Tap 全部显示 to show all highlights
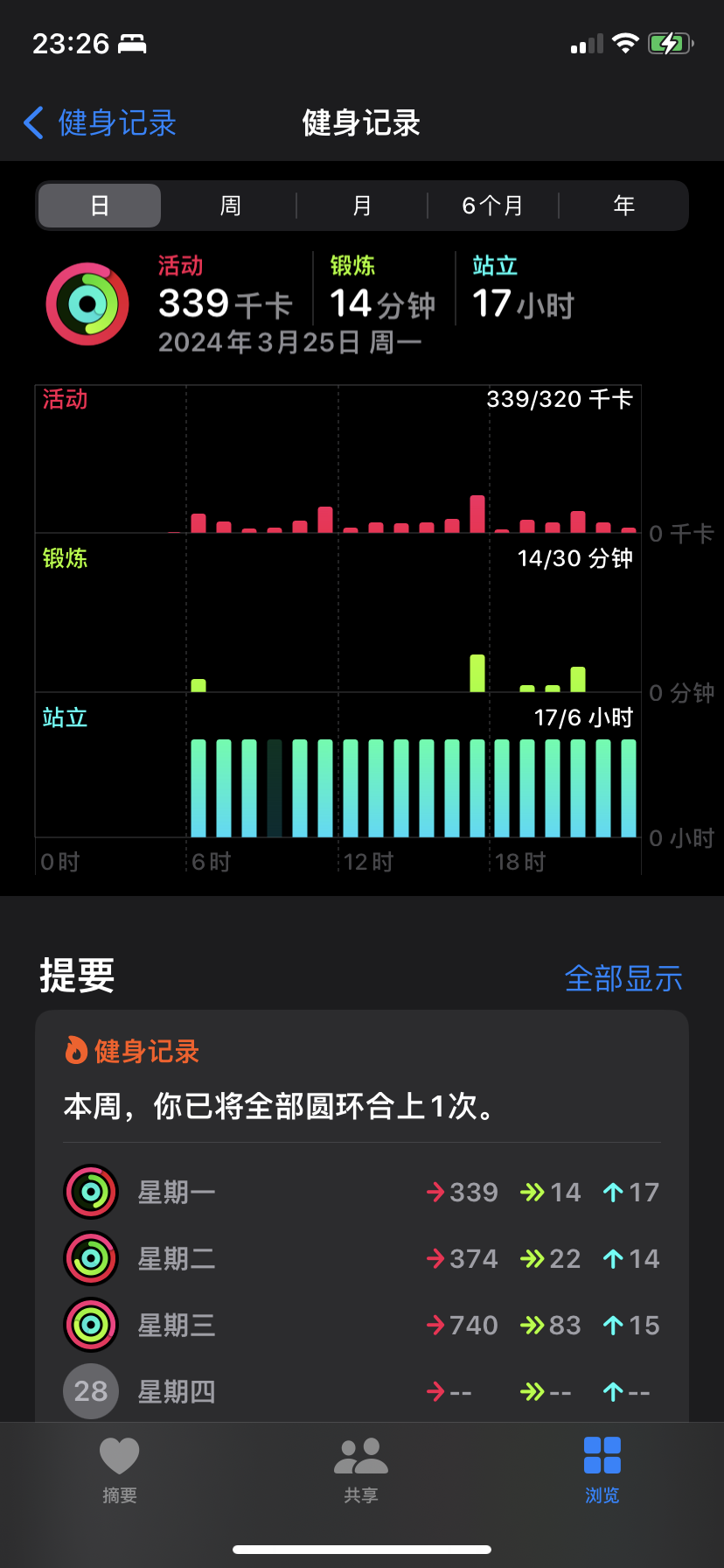Viewport: 724px width, 1568px height. (623, 978)
